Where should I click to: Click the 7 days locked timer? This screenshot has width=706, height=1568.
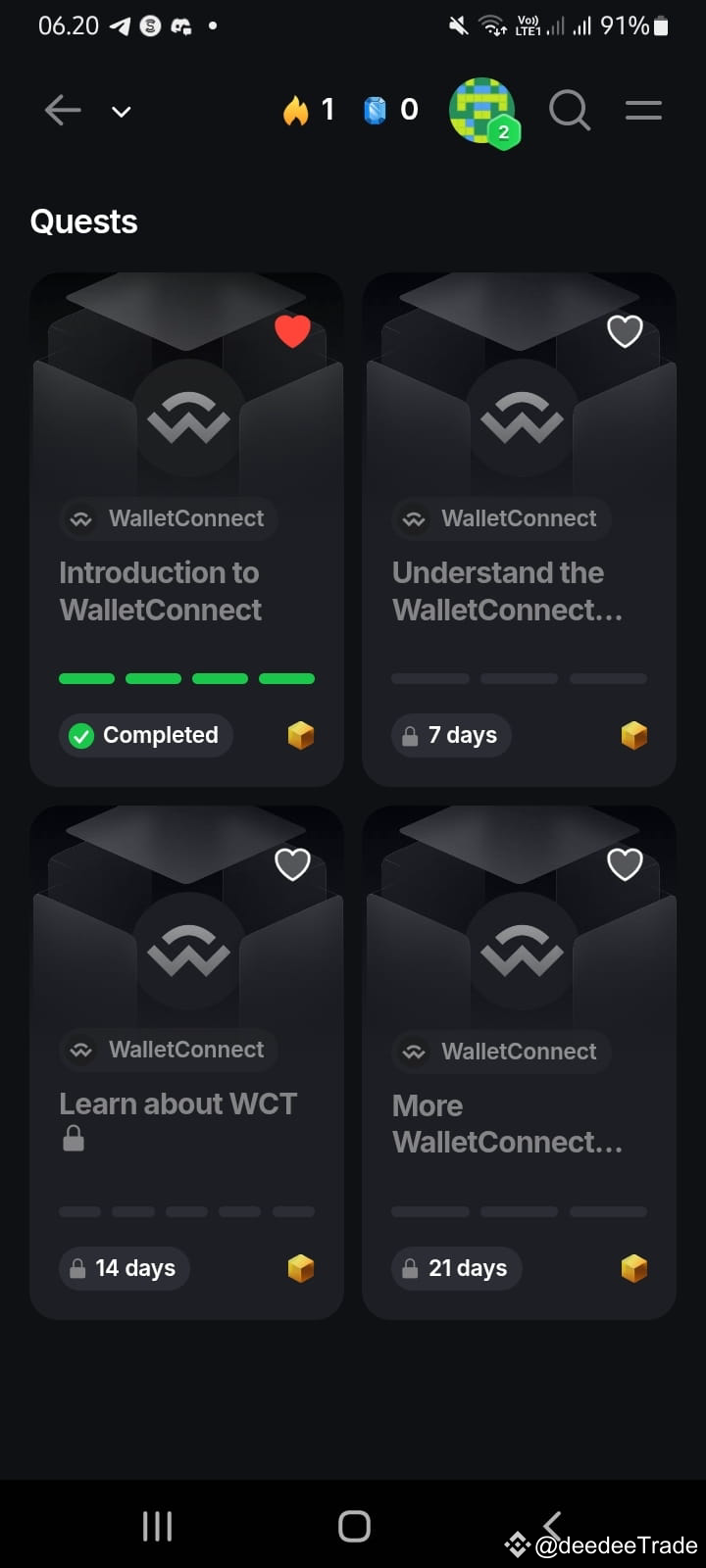[x=451, y=735]
